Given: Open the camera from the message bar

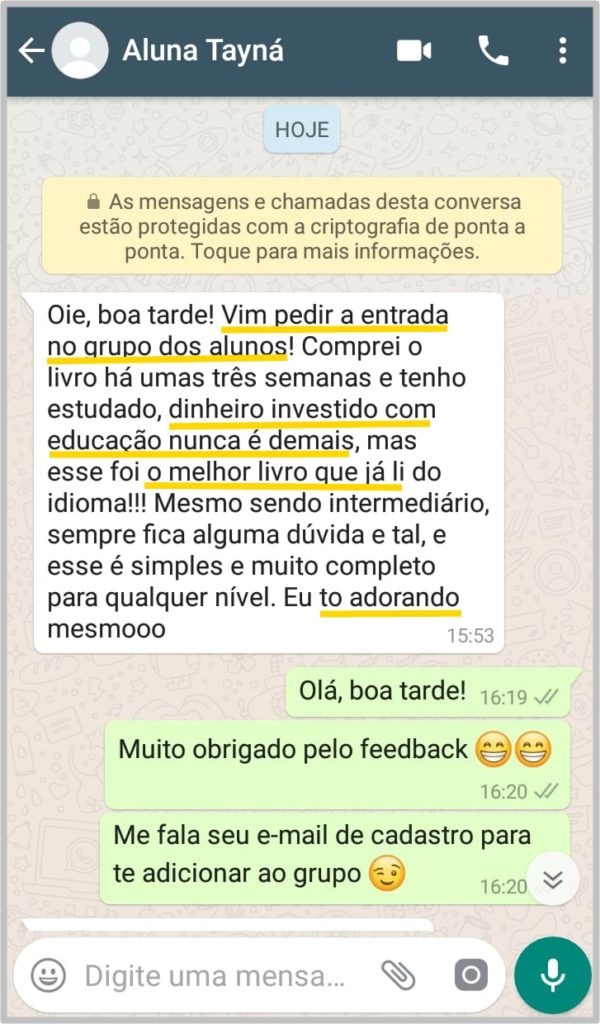Looking at the screenshot, I should [x=470, y=975].
